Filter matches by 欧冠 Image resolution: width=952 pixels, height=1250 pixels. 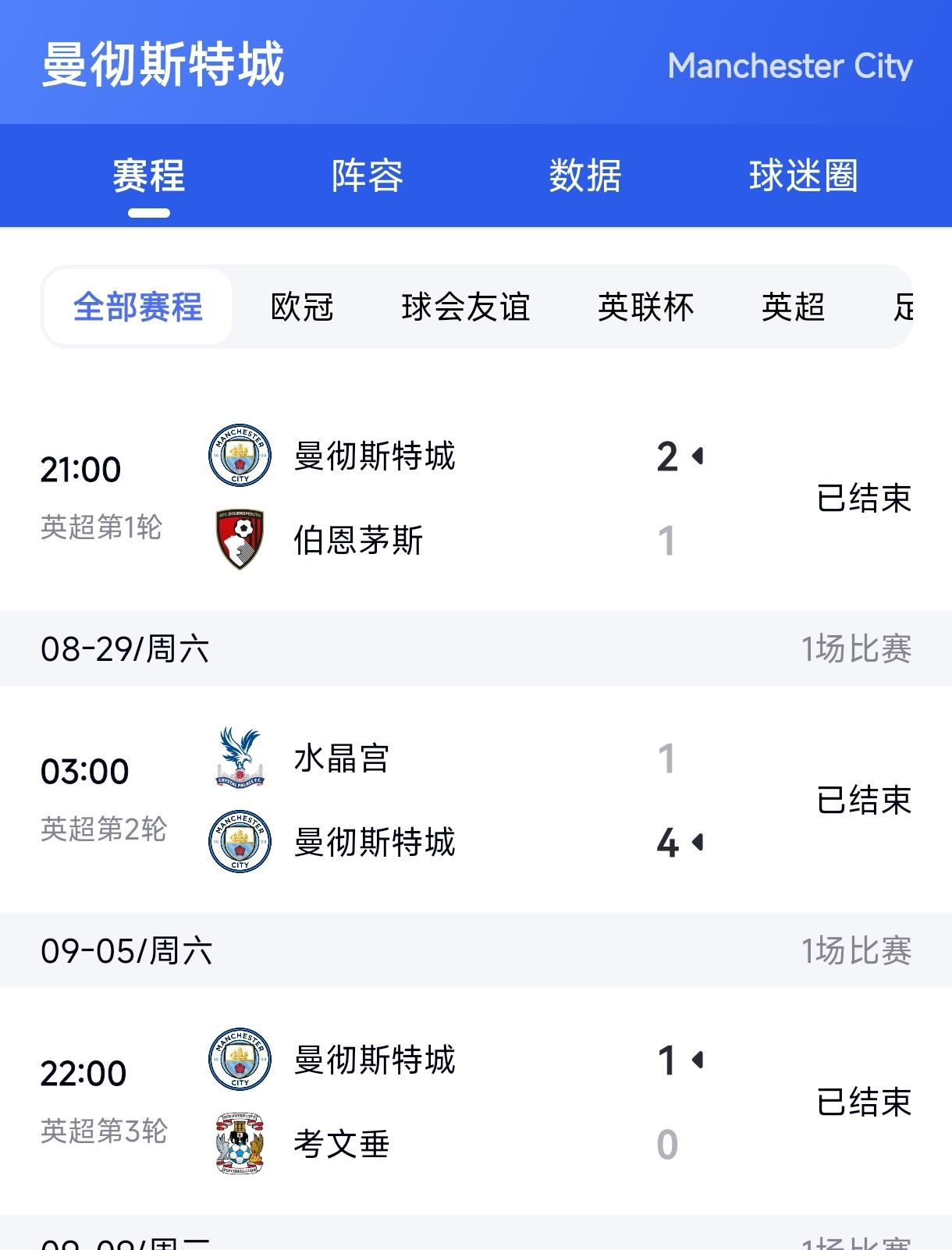tap(302, 307)
